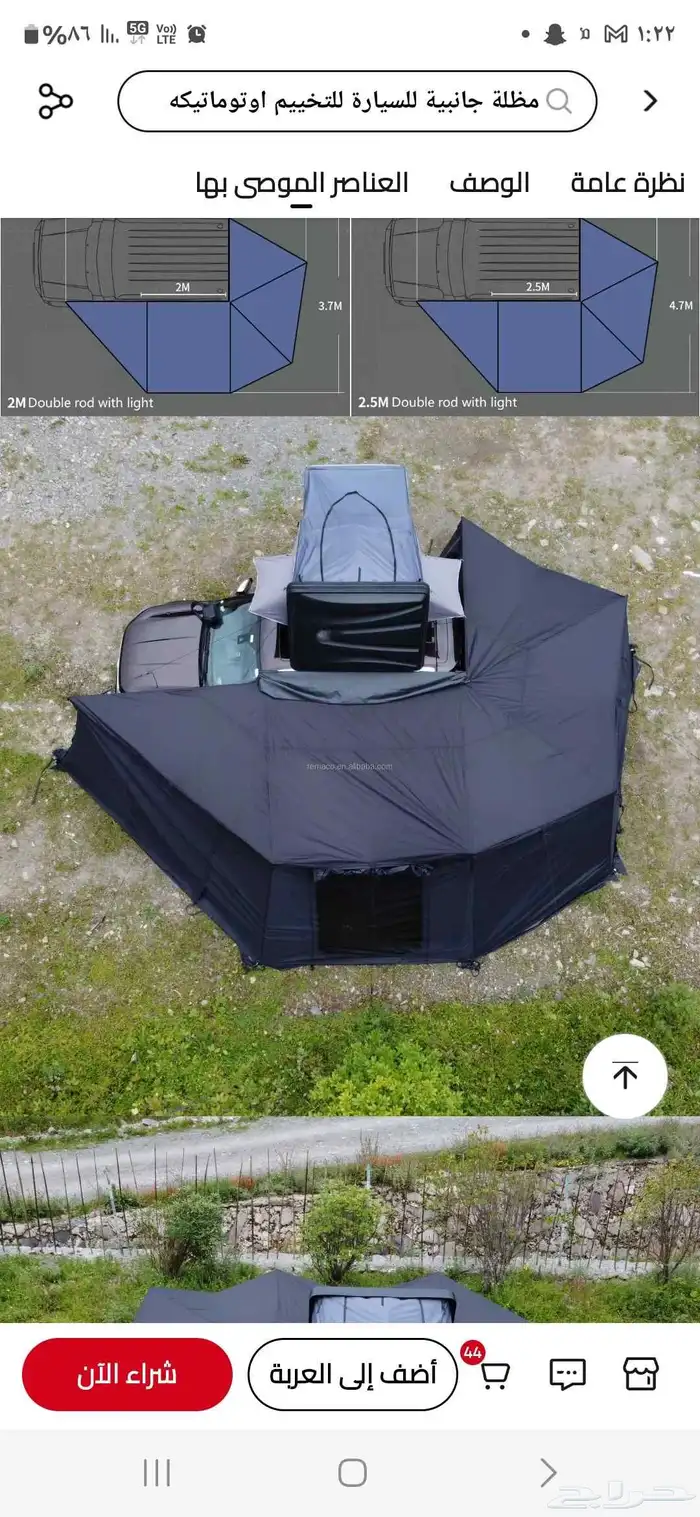Switch to the نظرة عامة tab
Viewport: 700px width, 1517px height.
(627, 183)
